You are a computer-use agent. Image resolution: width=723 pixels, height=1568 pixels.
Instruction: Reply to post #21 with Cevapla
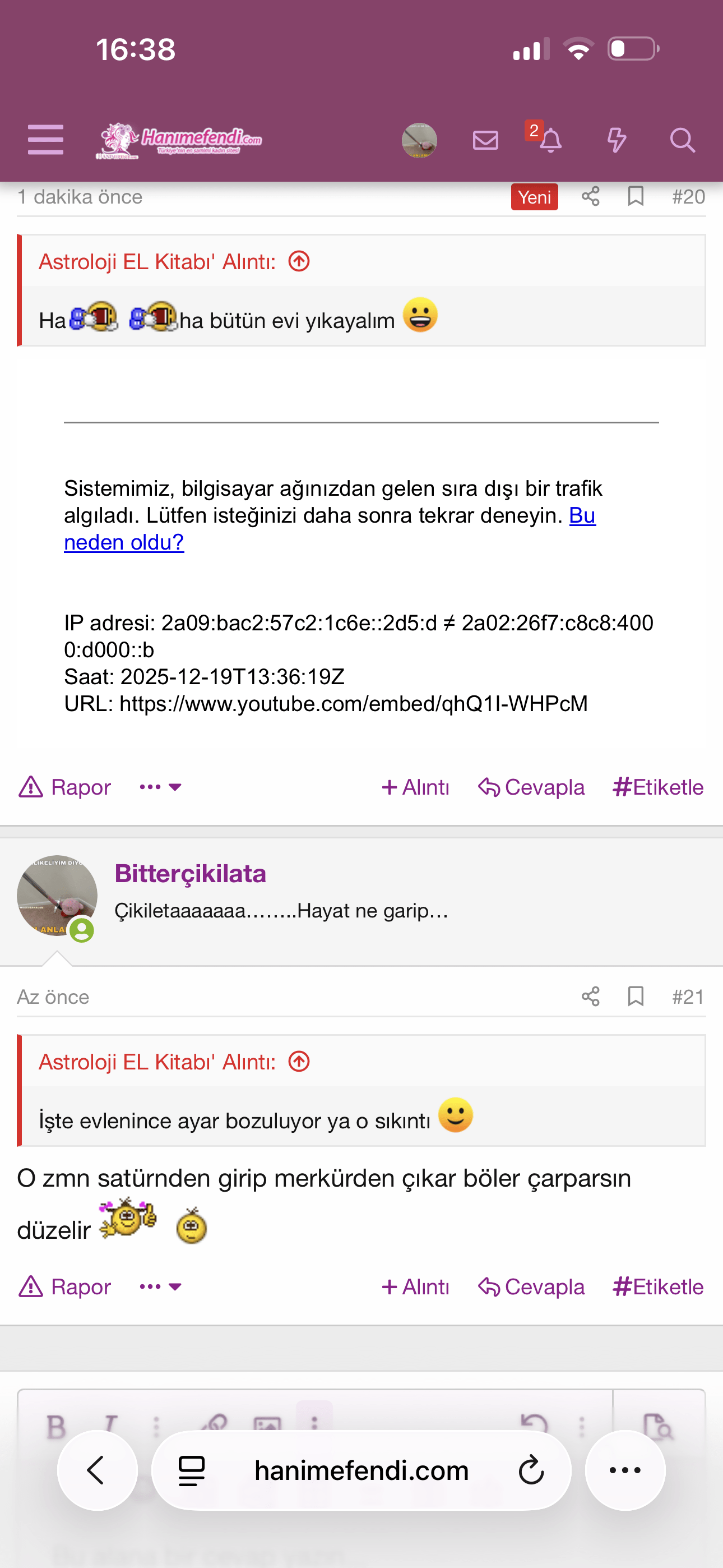[x=531, y=1286]
